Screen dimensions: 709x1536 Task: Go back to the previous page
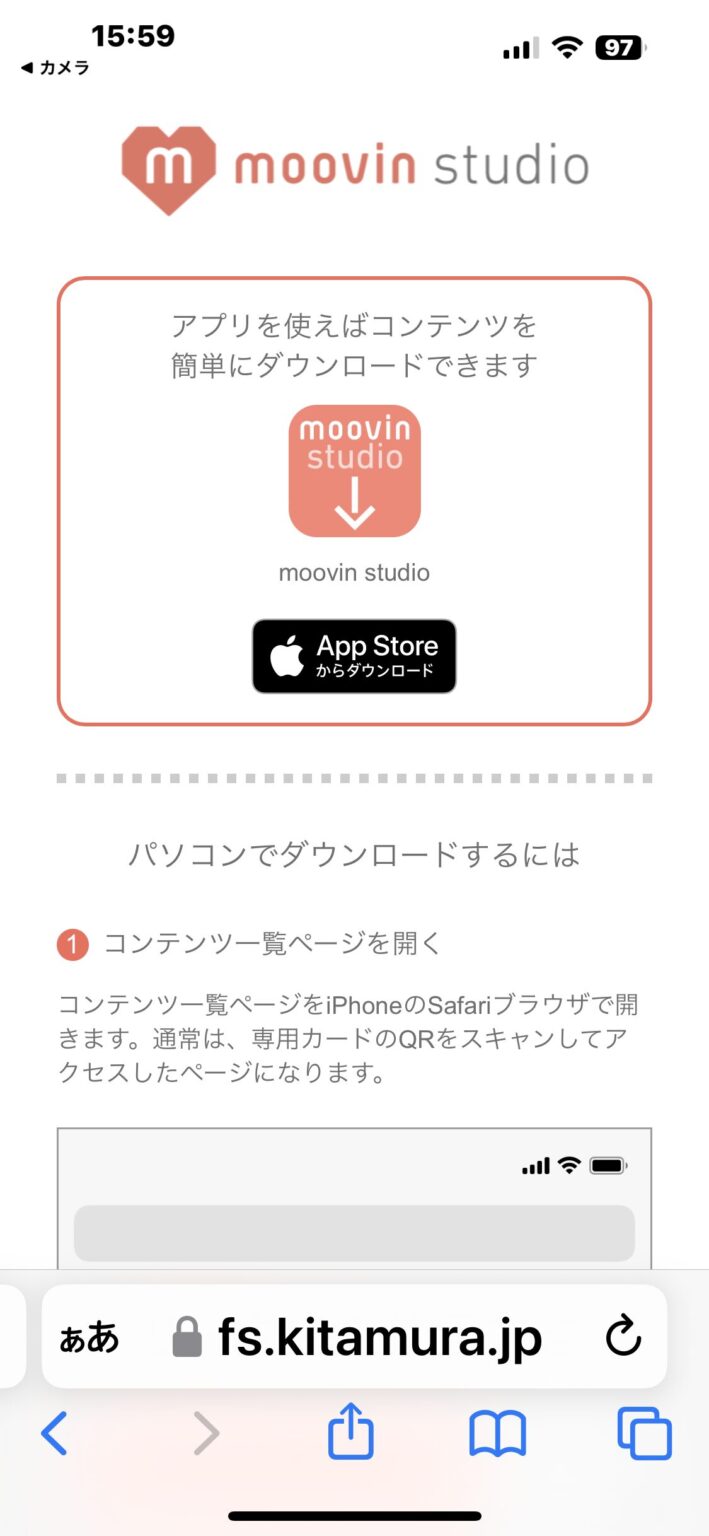54,1434
